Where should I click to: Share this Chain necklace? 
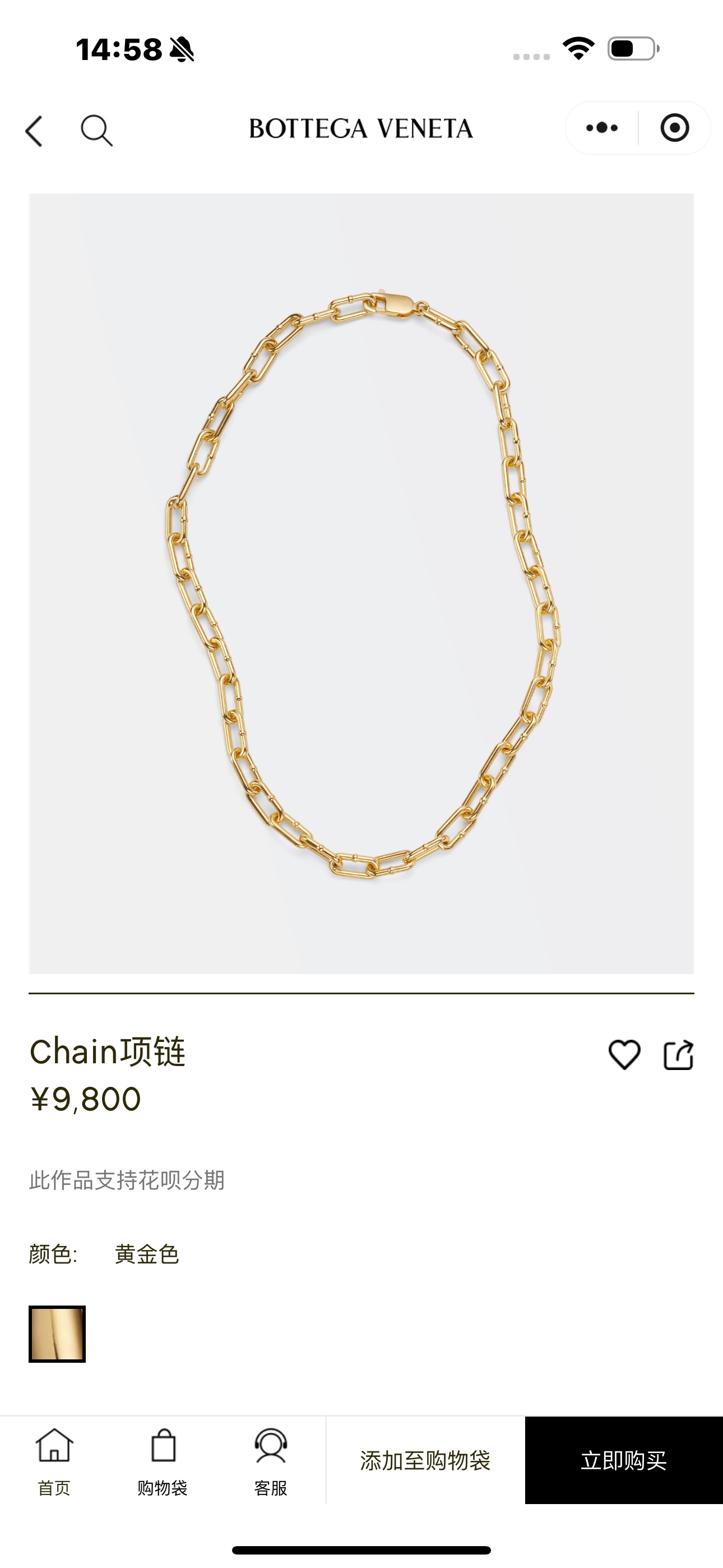[x=678, y=1054]
